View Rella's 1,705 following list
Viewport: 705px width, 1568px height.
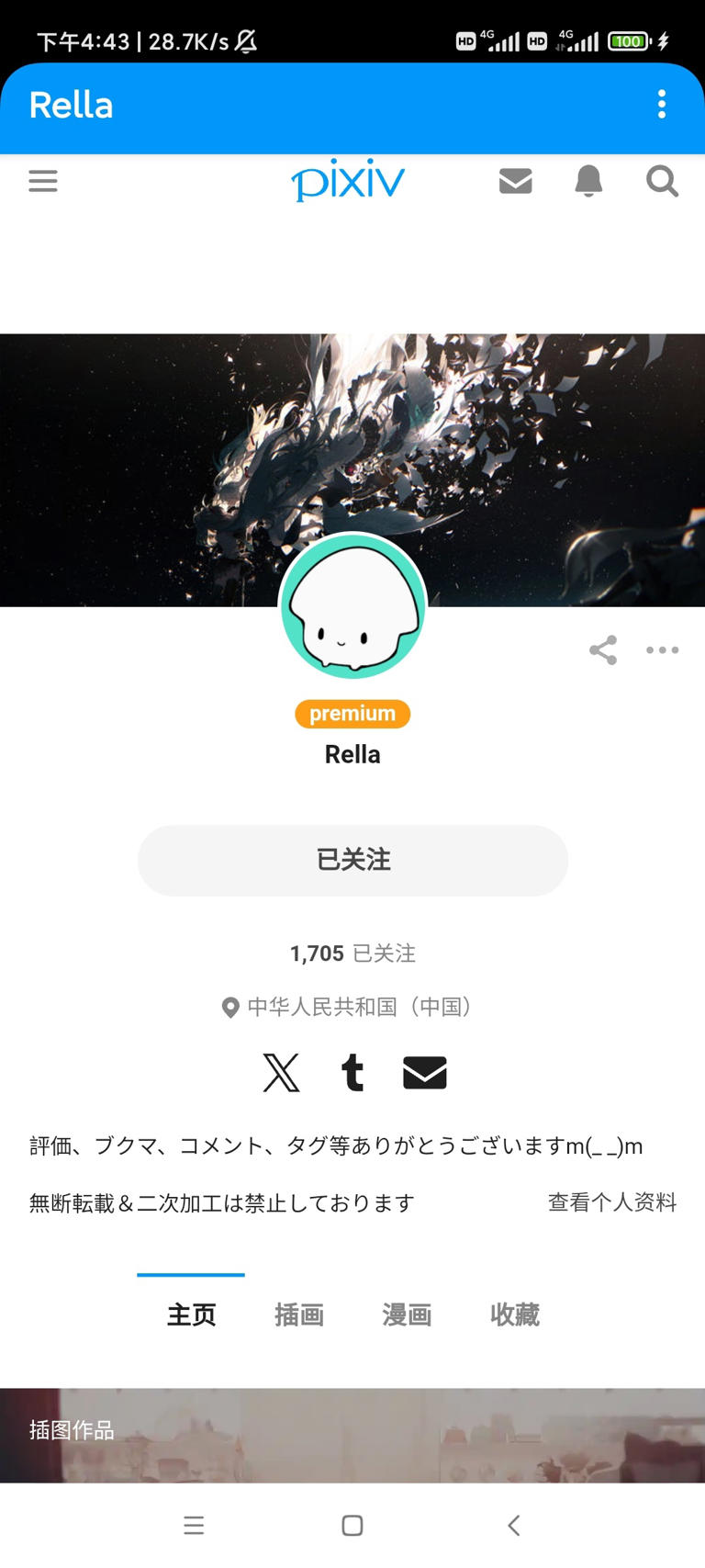click(352, 953)
